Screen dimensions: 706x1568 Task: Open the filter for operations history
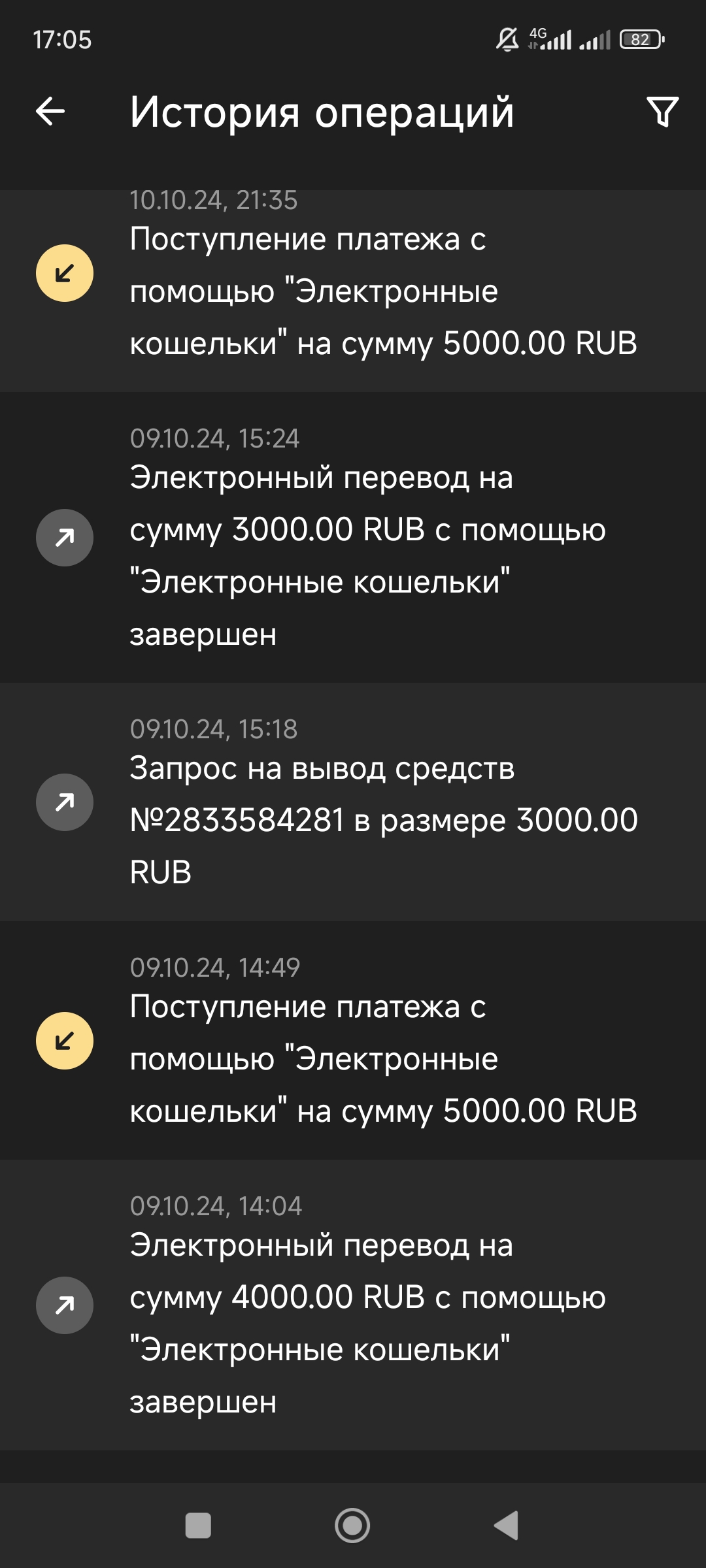click(x=662, y=112)
